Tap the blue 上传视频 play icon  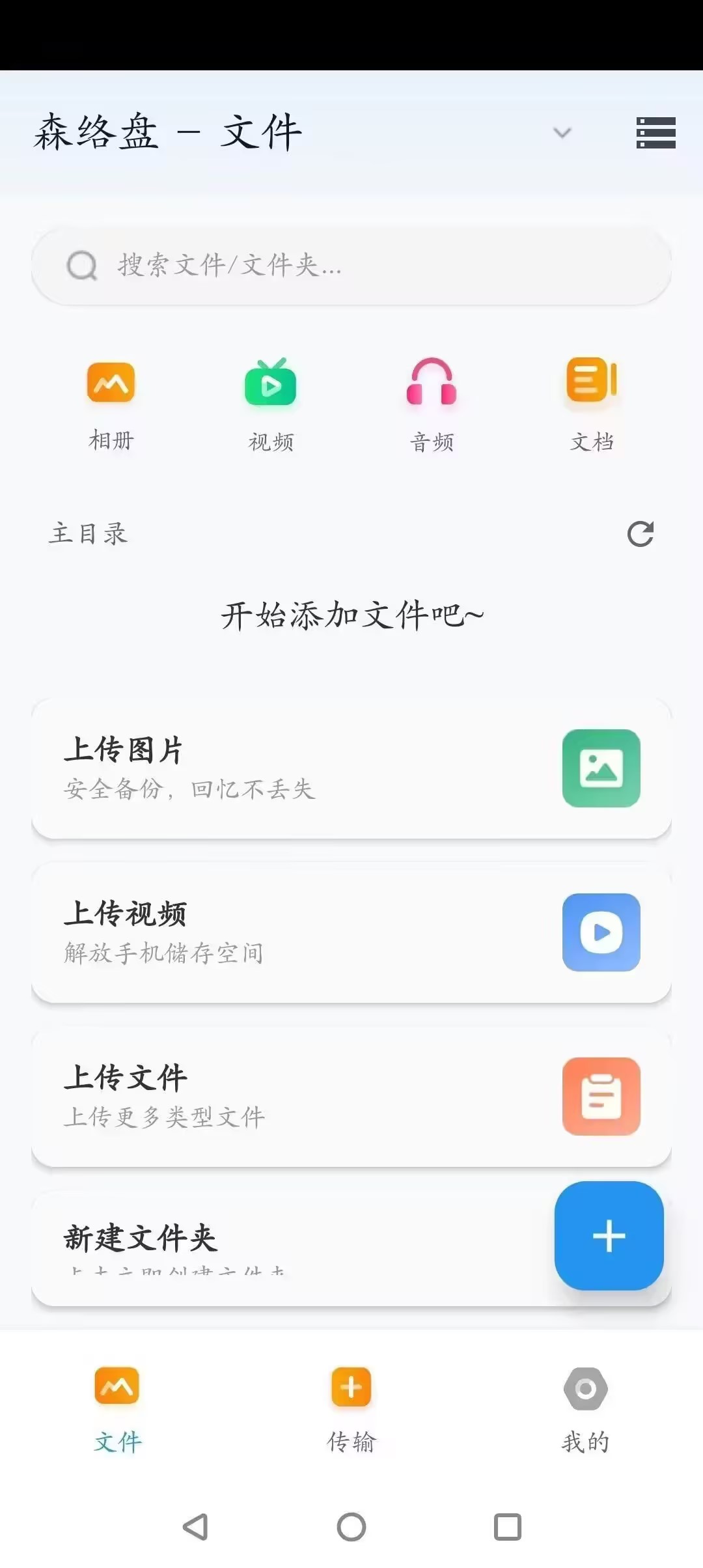click(x=601, y=932)
